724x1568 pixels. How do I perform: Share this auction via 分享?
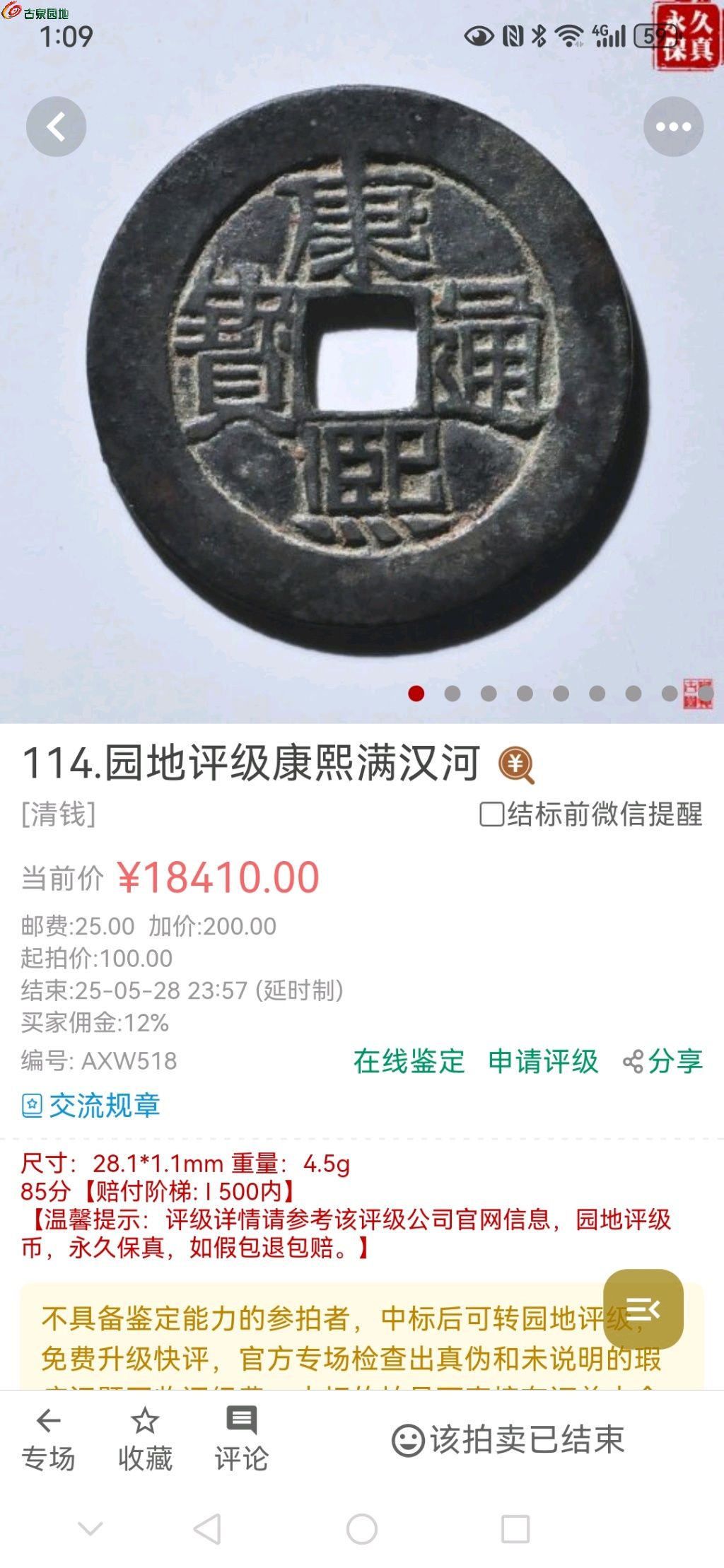coord(662,1061)
